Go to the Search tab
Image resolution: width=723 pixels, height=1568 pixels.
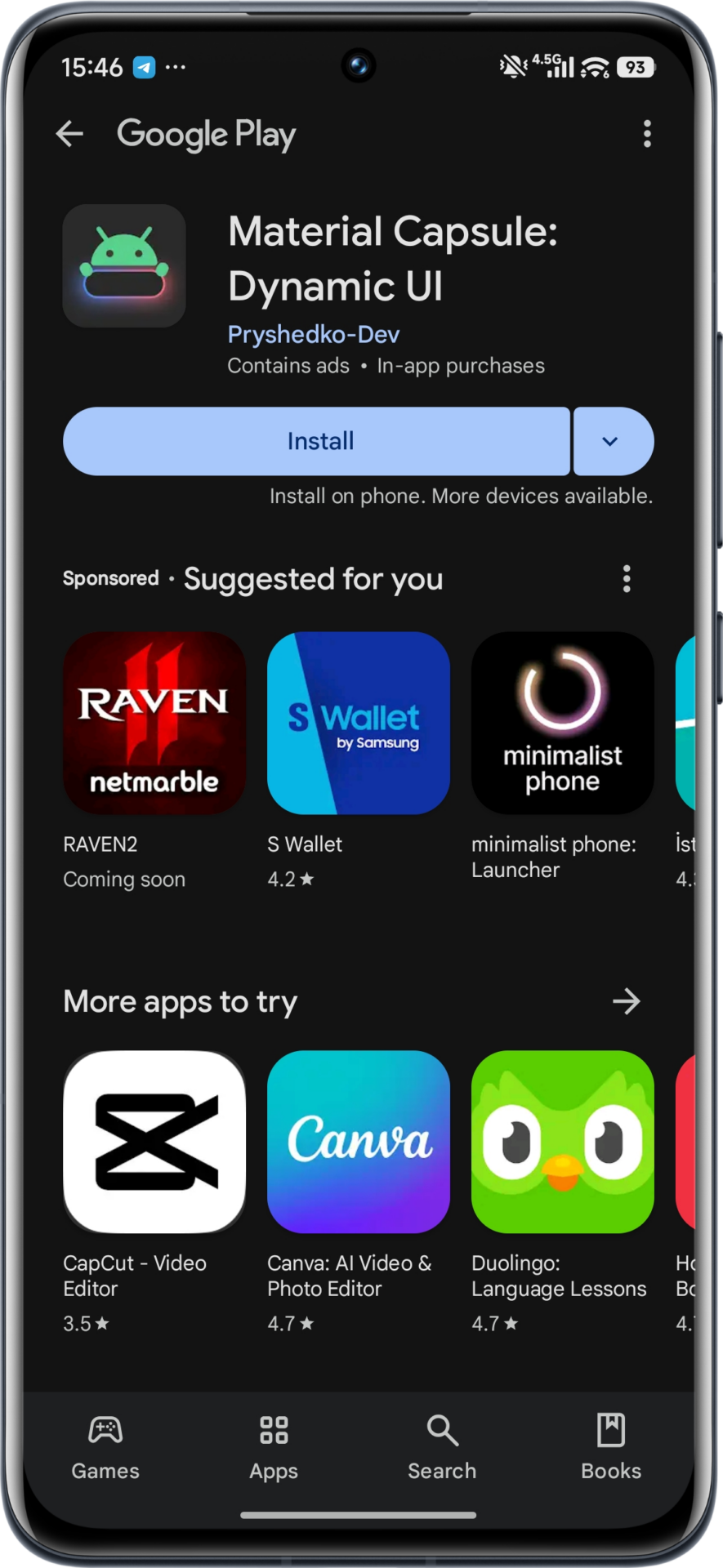coord(442,1447)
